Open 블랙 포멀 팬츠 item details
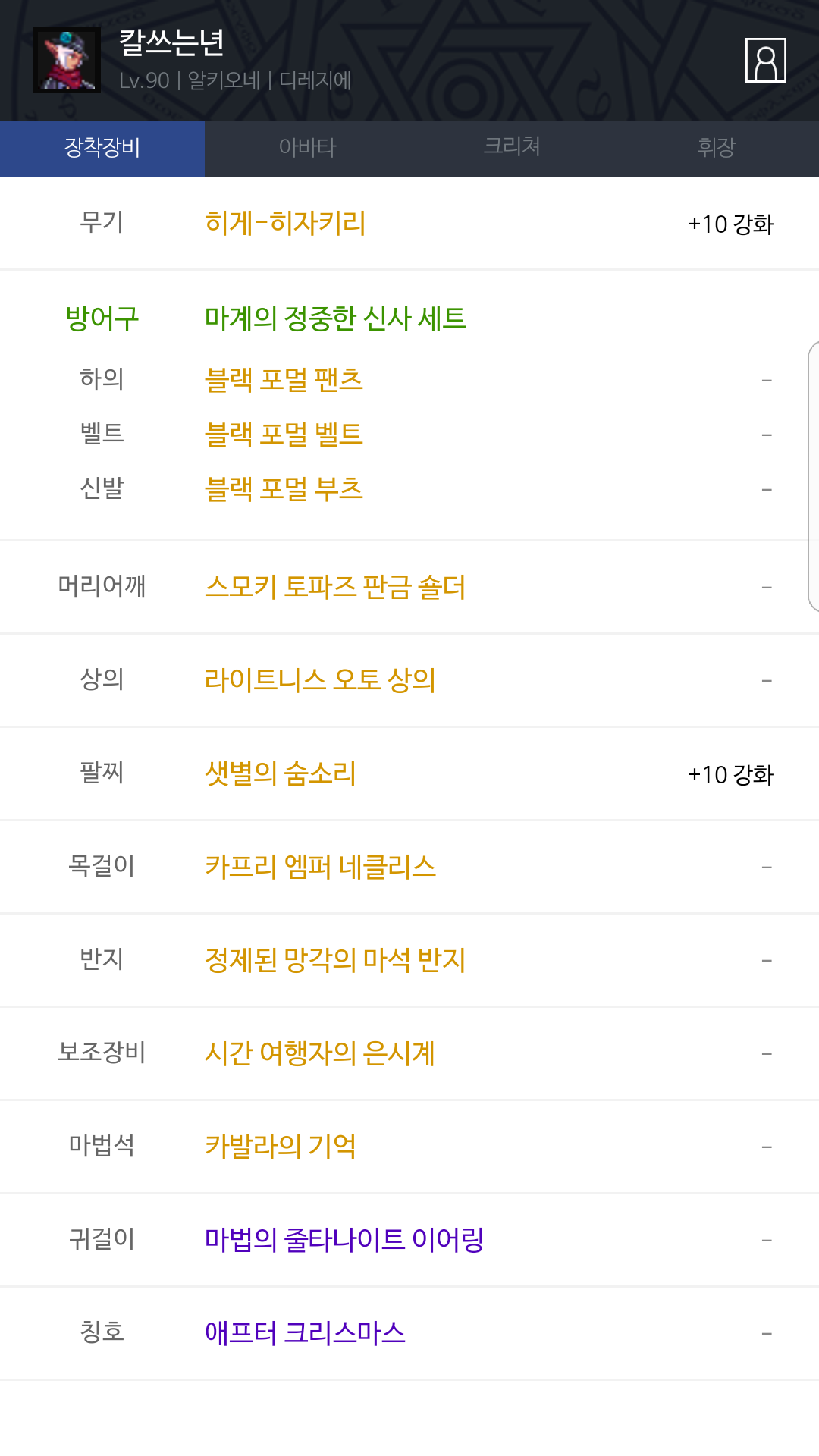 tap(284, 379)
